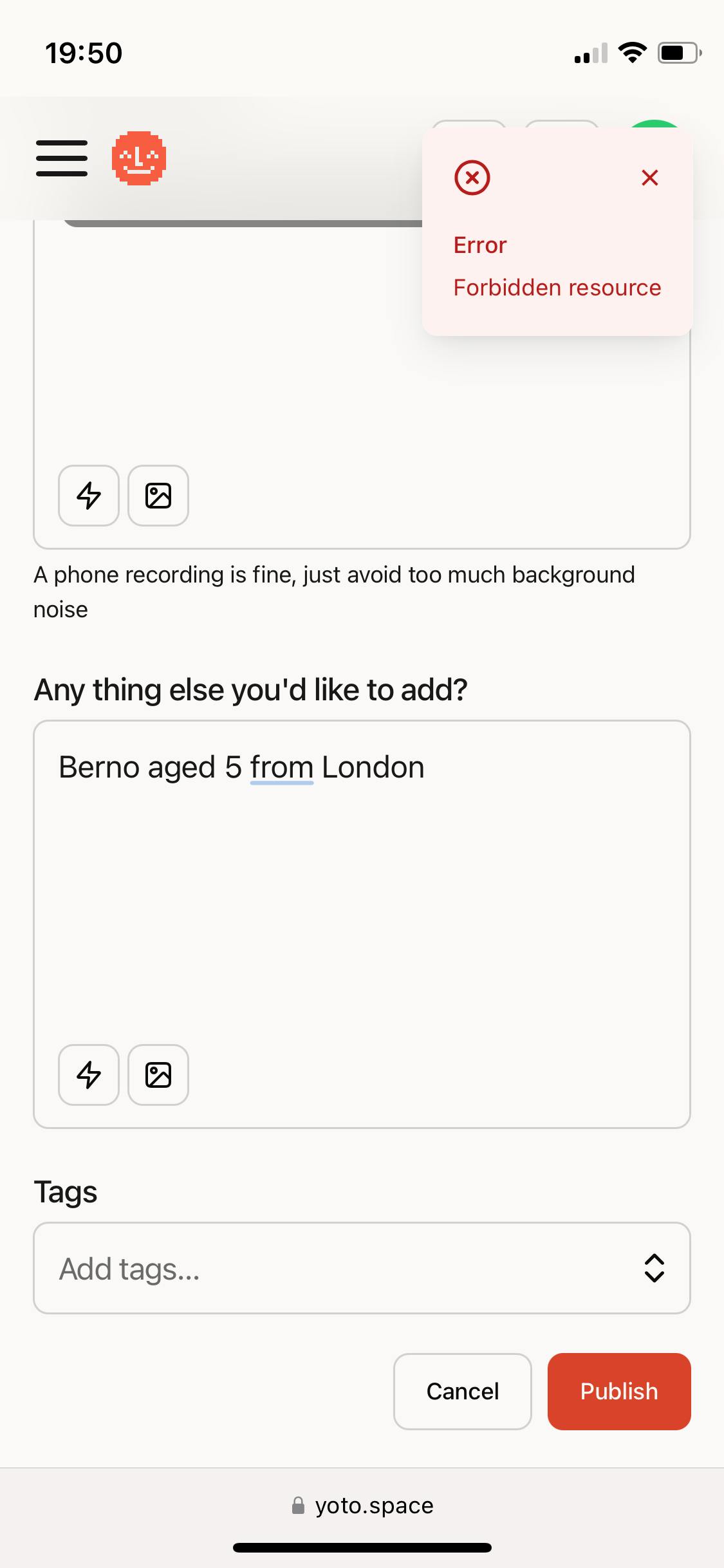Viewport: 724px width, 1568px height.
Task: Tap lightning icon in 'Any thing else' box
Action: 89,1075
